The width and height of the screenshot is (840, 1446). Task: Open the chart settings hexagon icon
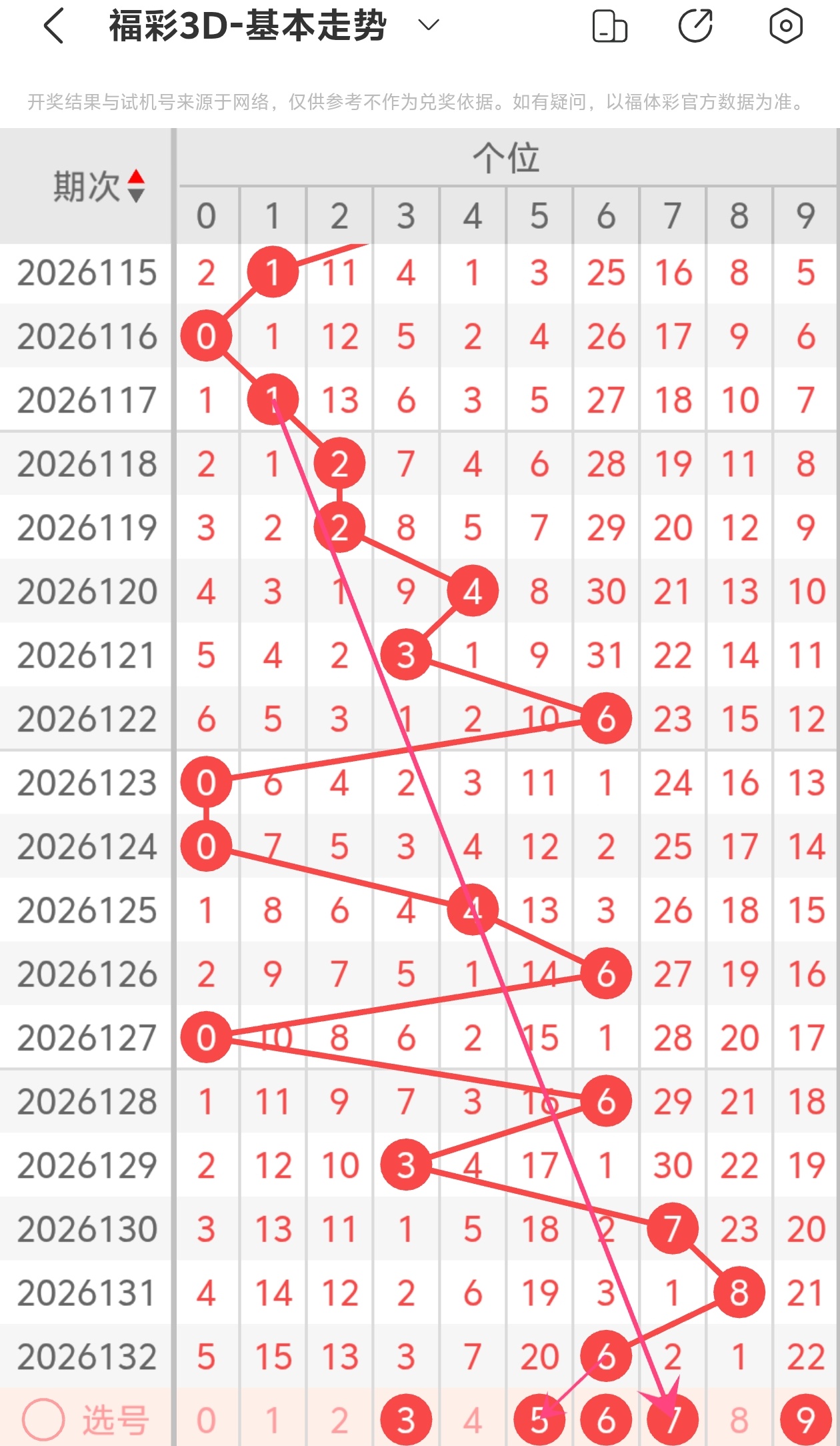786,27
